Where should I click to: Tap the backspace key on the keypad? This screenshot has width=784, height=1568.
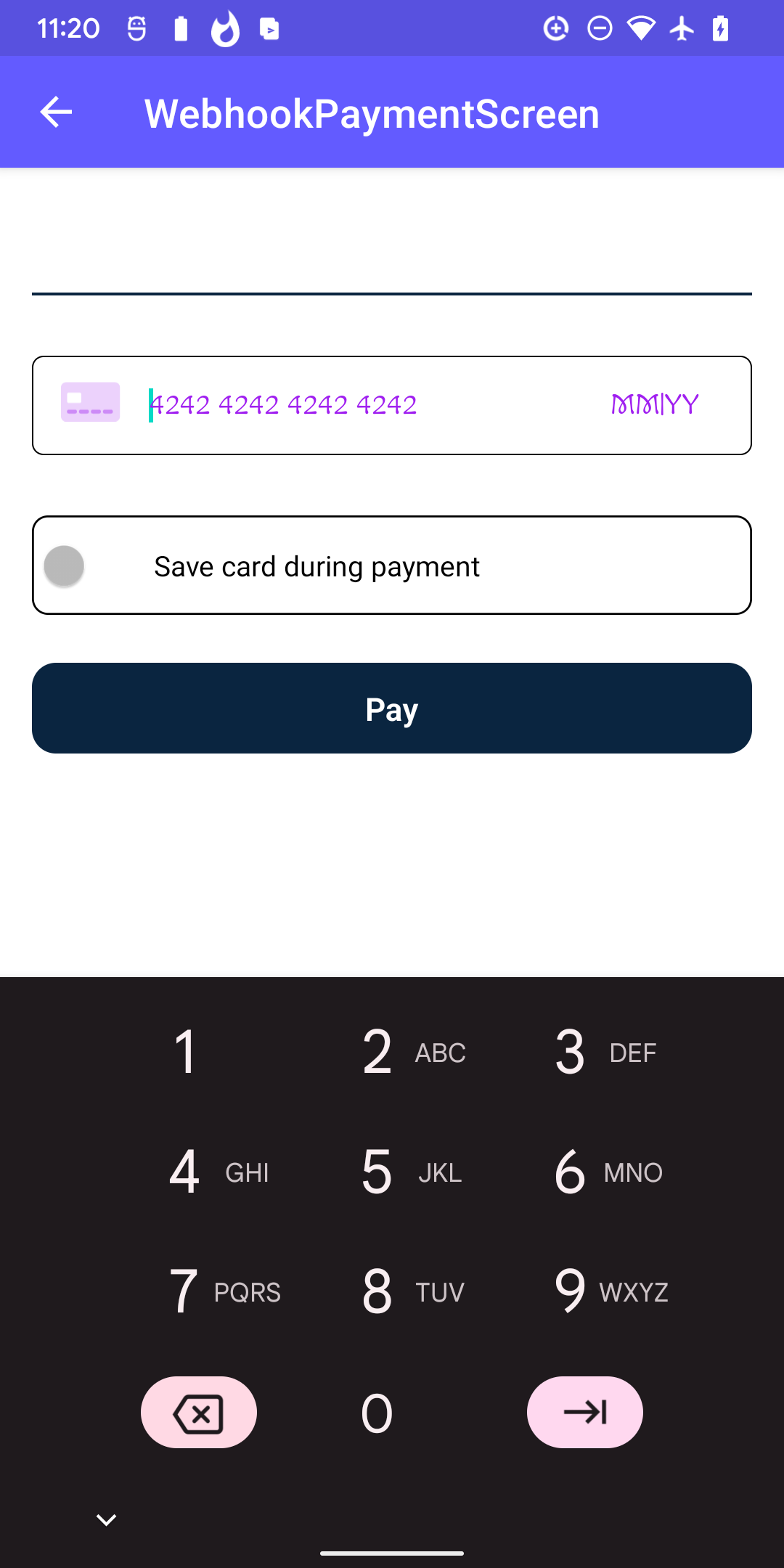click(x=198, y=1411)
